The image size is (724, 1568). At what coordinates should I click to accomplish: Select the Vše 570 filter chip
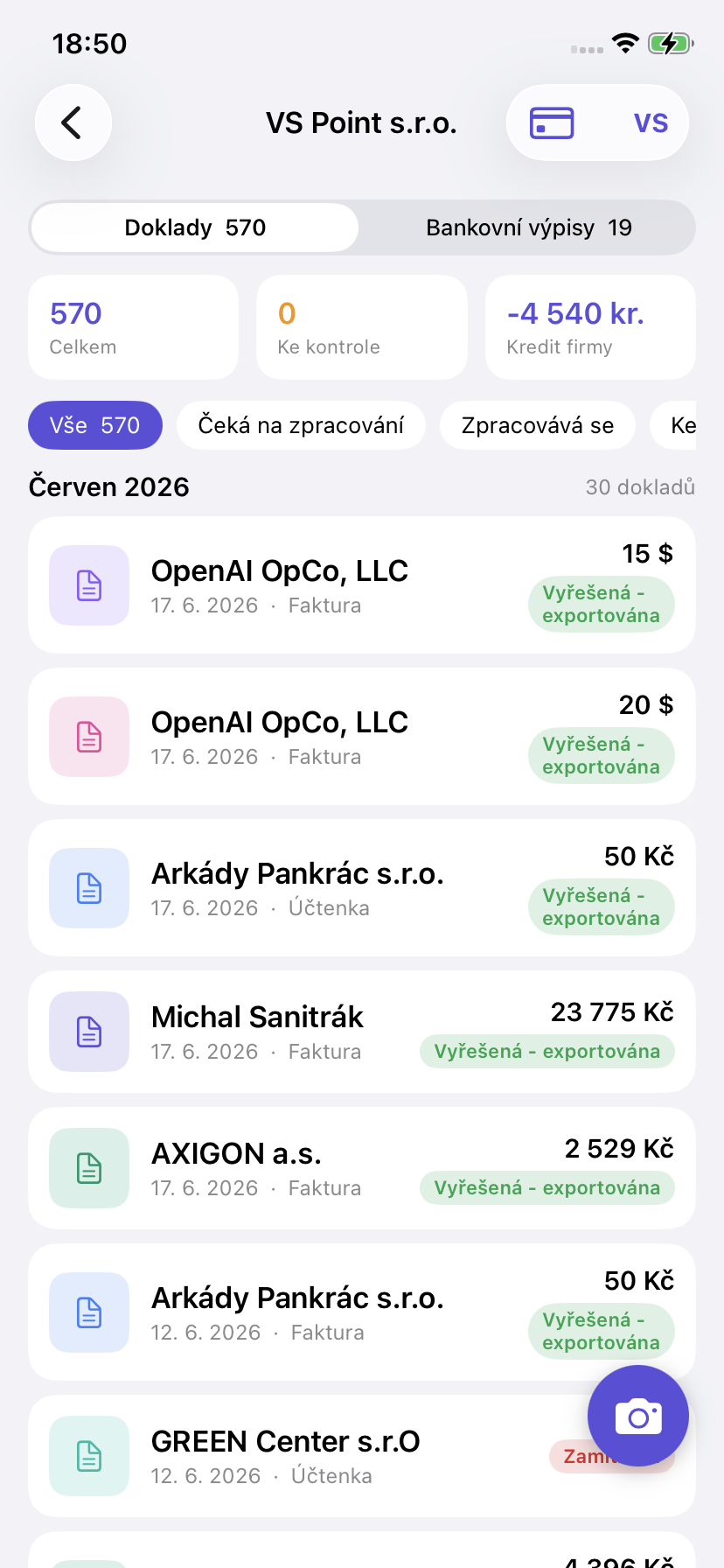[95, 425]
